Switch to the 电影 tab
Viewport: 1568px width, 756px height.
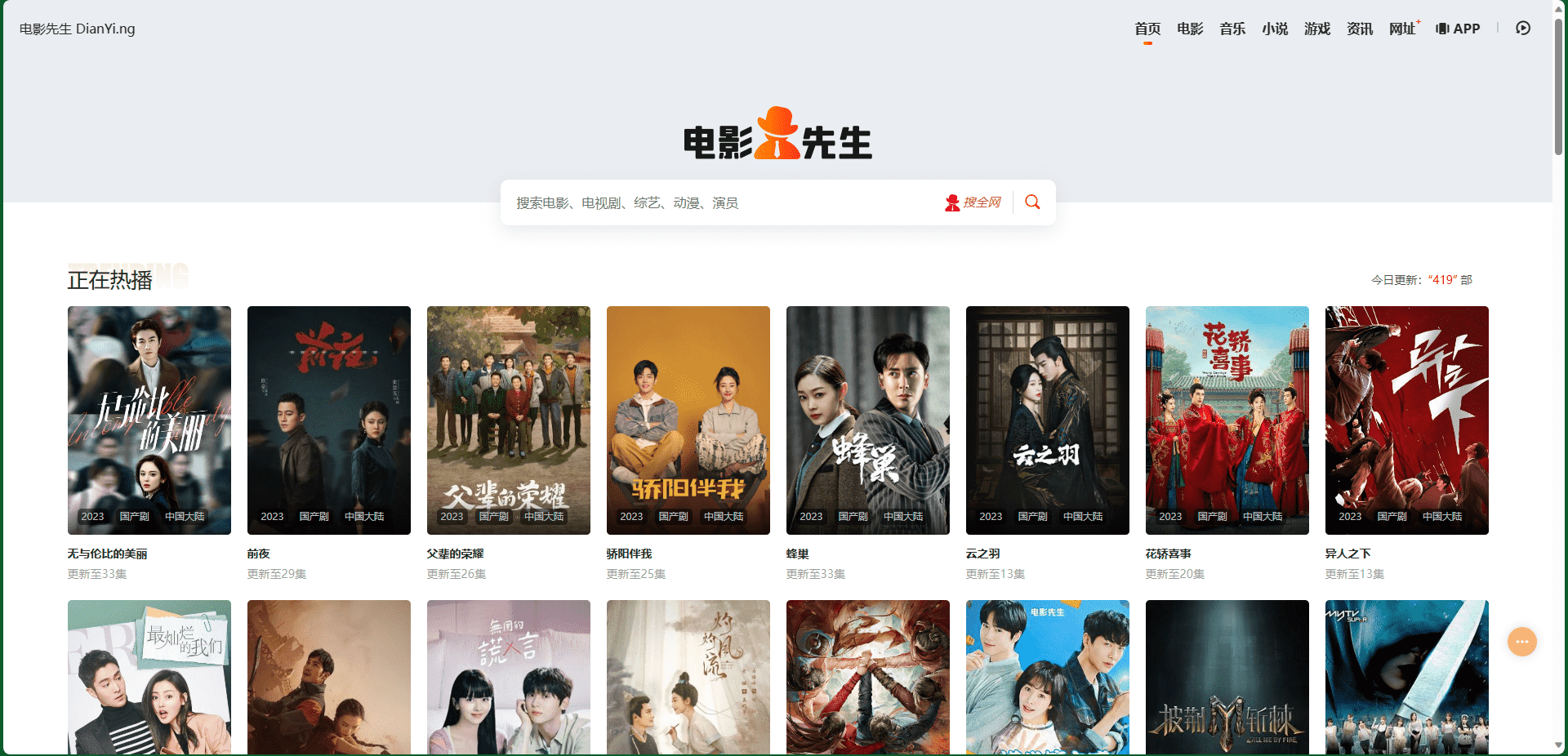pyautogui.click(x=1190, y=29)
